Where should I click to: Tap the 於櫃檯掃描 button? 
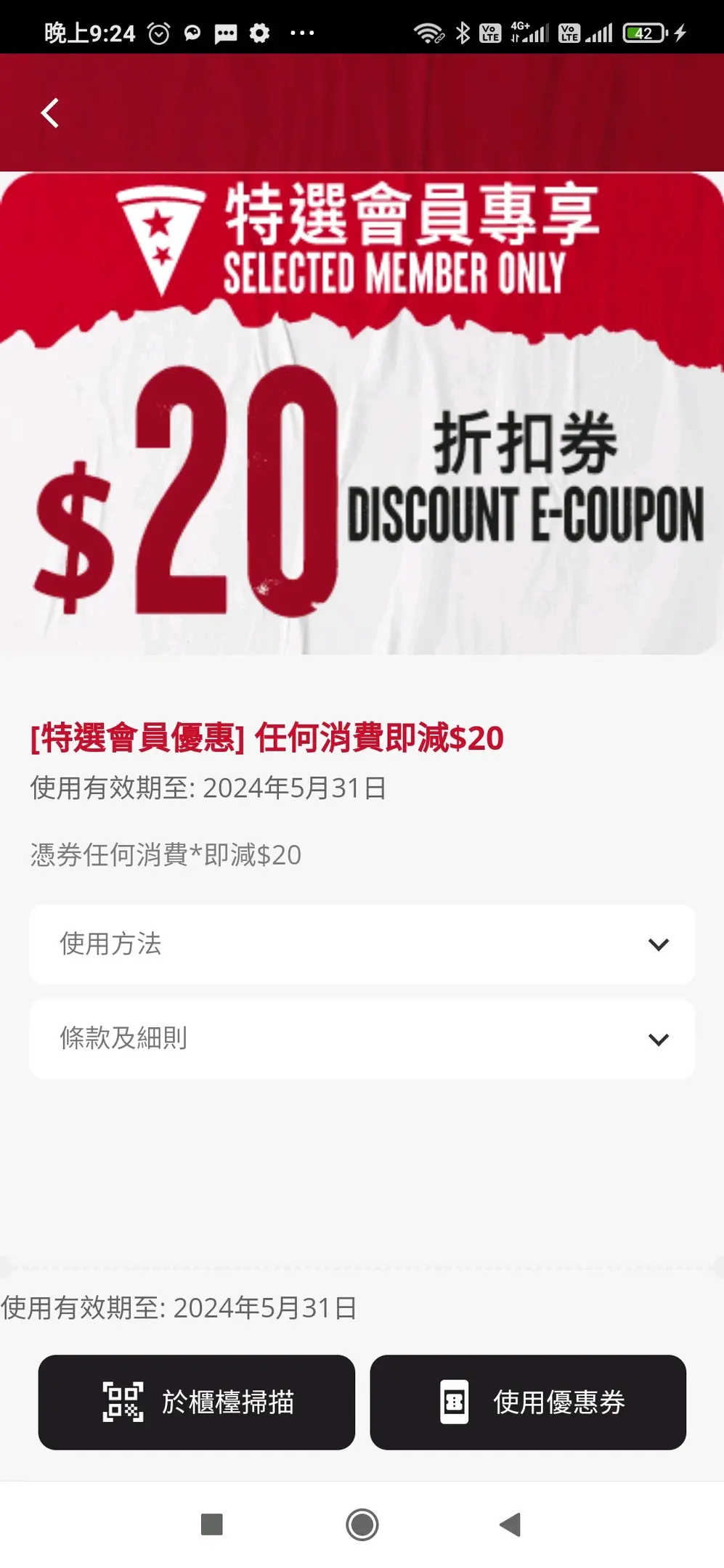coord(197,1402)
